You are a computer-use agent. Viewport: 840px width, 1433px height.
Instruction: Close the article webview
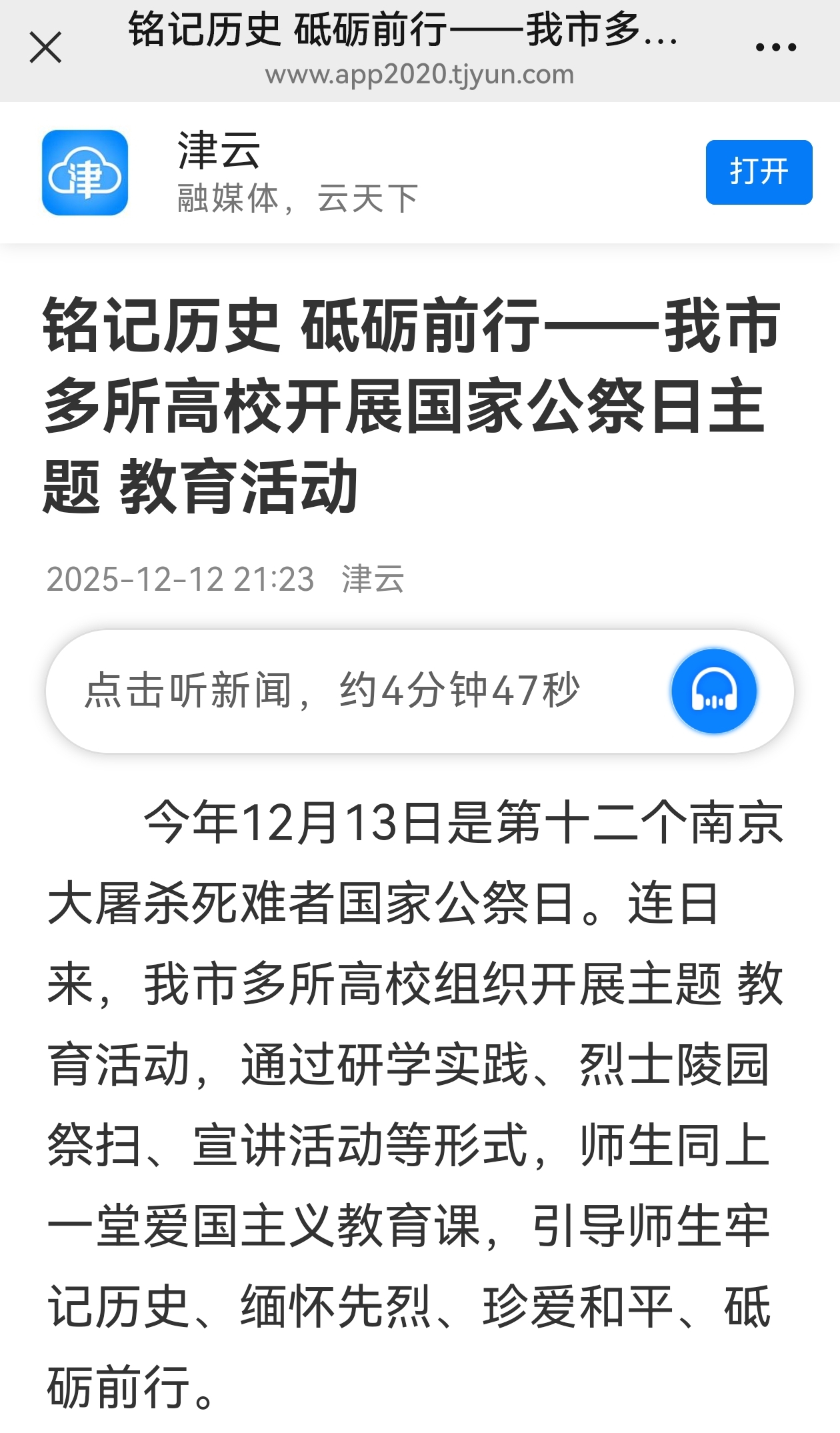tap(45, 48)
